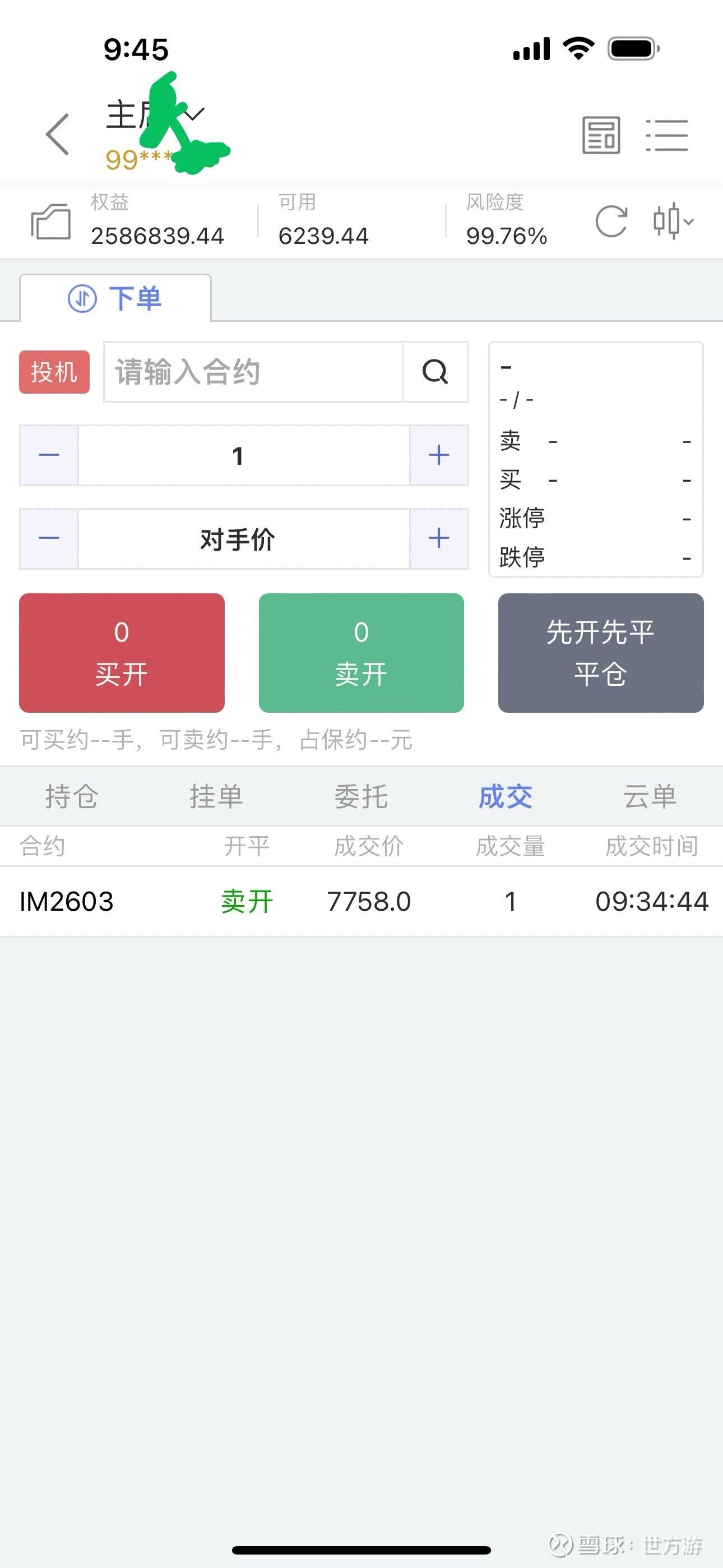Click the back arrow at top left

coord(58,135)
